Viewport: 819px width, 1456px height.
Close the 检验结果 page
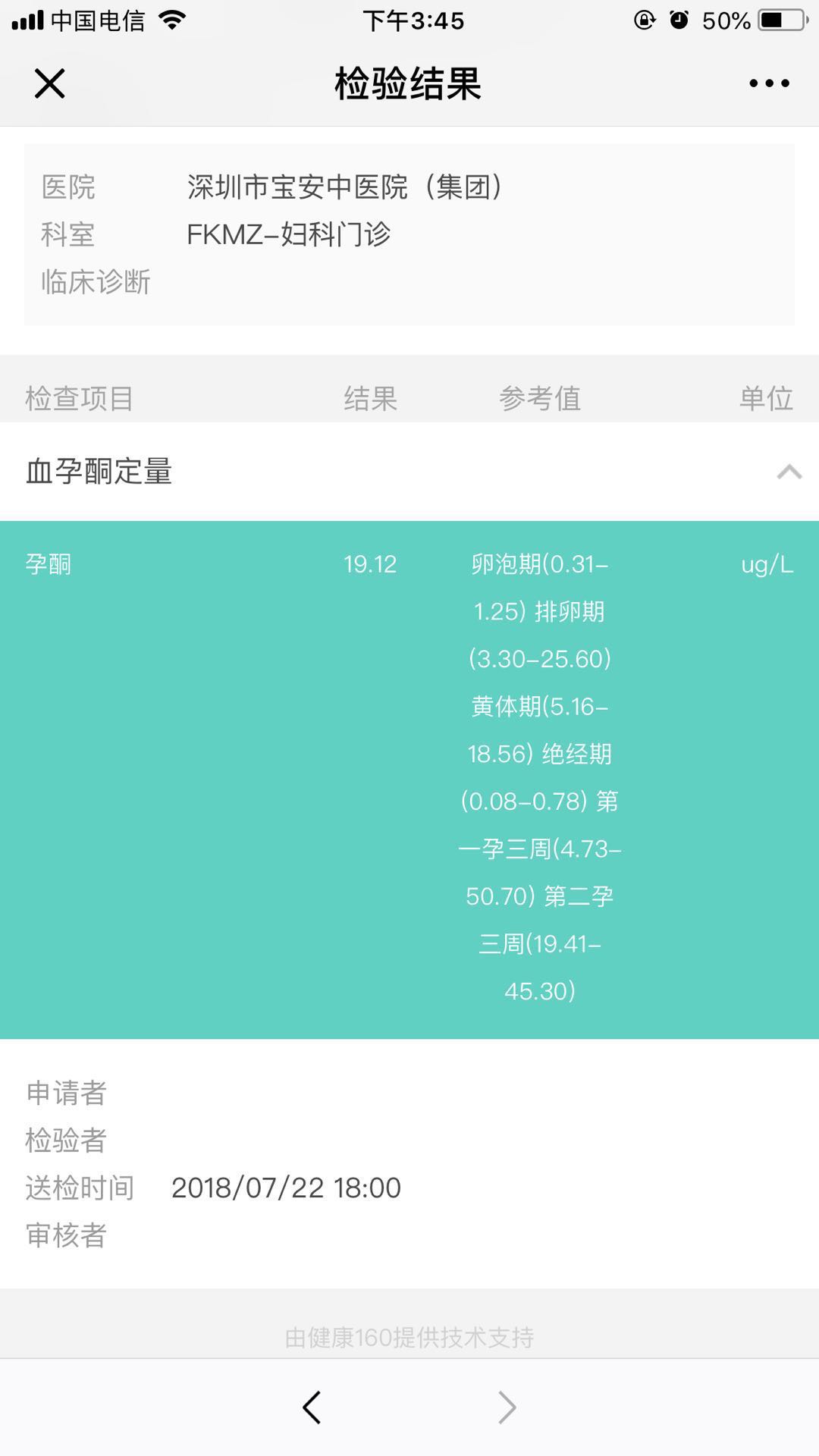point(50,83)
